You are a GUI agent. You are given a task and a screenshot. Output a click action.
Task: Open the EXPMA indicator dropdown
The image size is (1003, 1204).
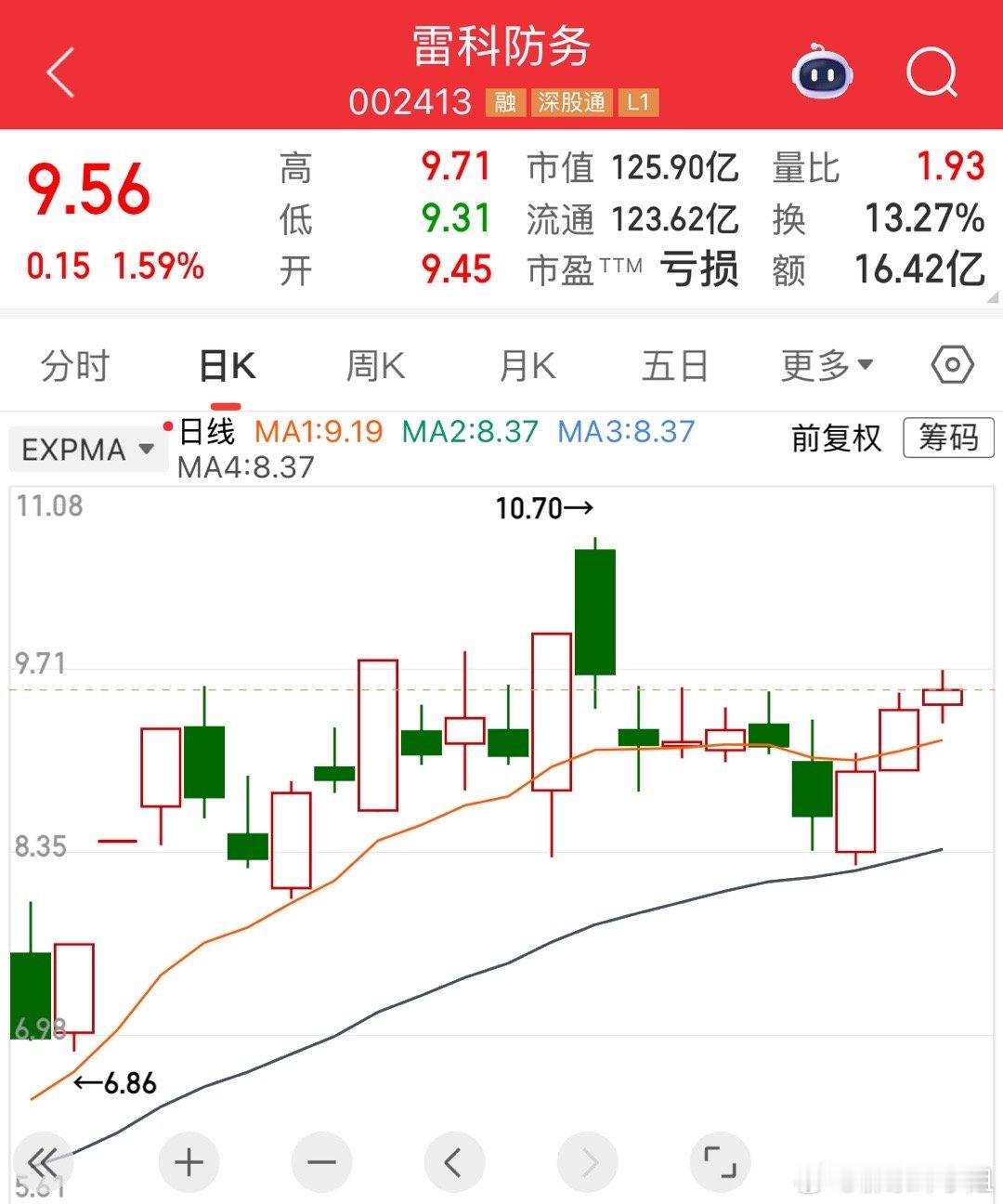pyautogui.click(x=87, y=450)
